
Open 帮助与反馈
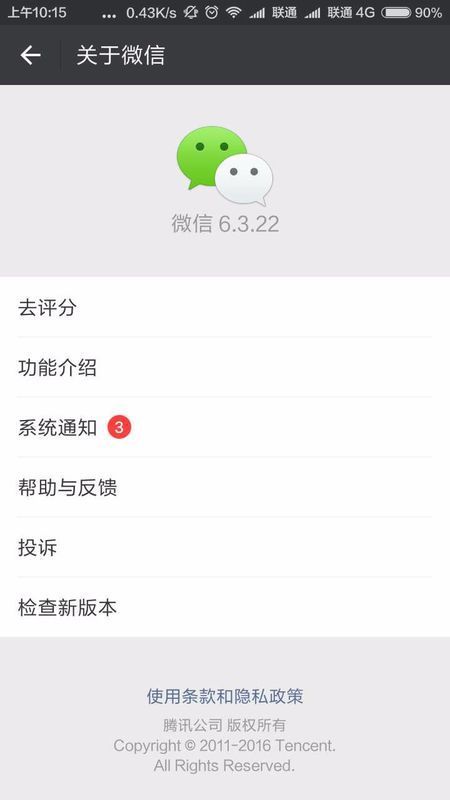225,487
